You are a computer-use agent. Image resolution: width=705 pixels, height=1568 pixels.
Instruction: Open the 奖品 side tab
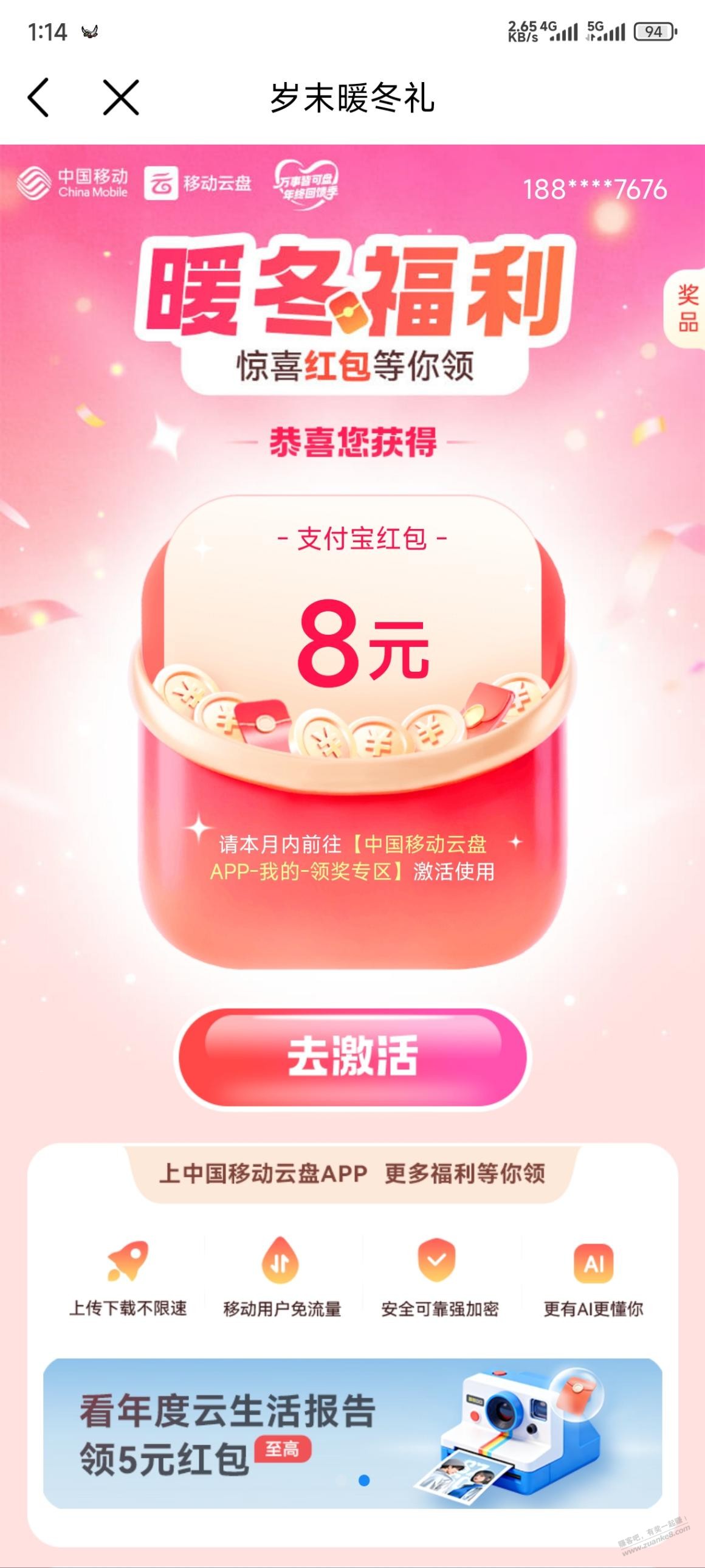(687, 308)
